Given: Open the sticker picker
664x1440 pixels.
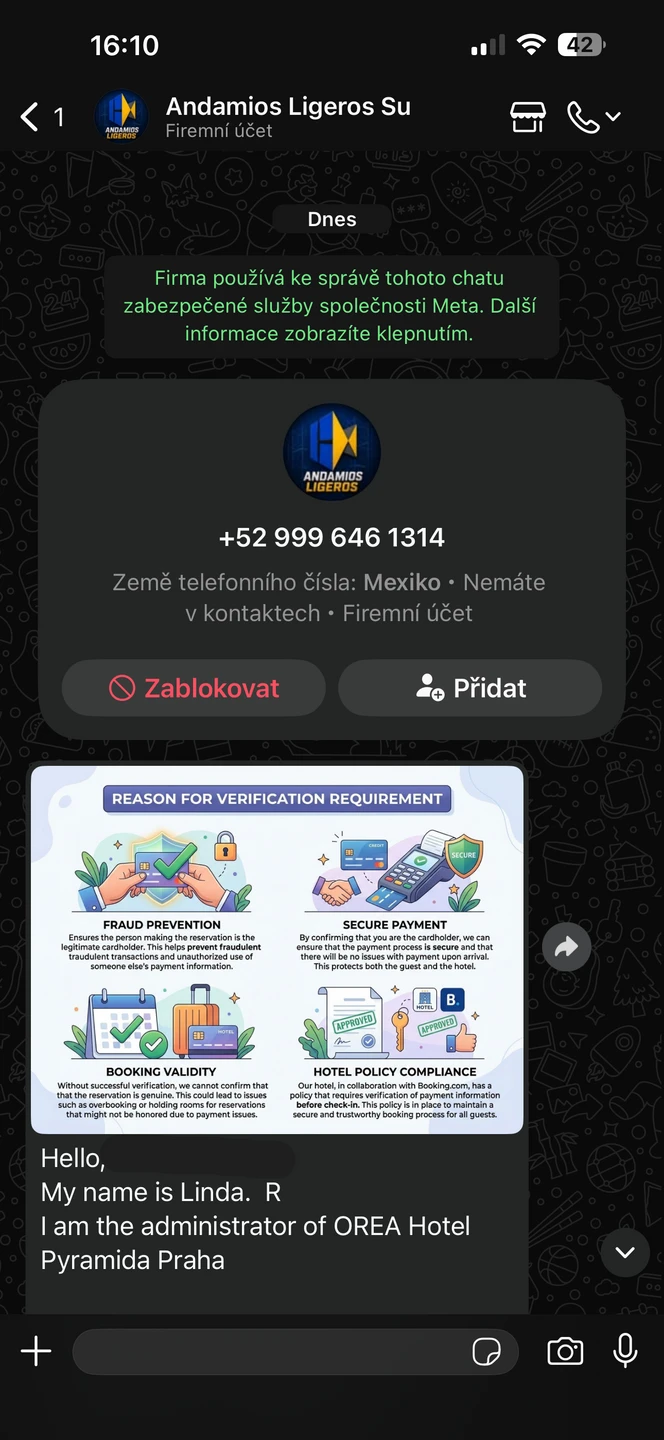Looking at the screenshot, I should pos(486,1352).
